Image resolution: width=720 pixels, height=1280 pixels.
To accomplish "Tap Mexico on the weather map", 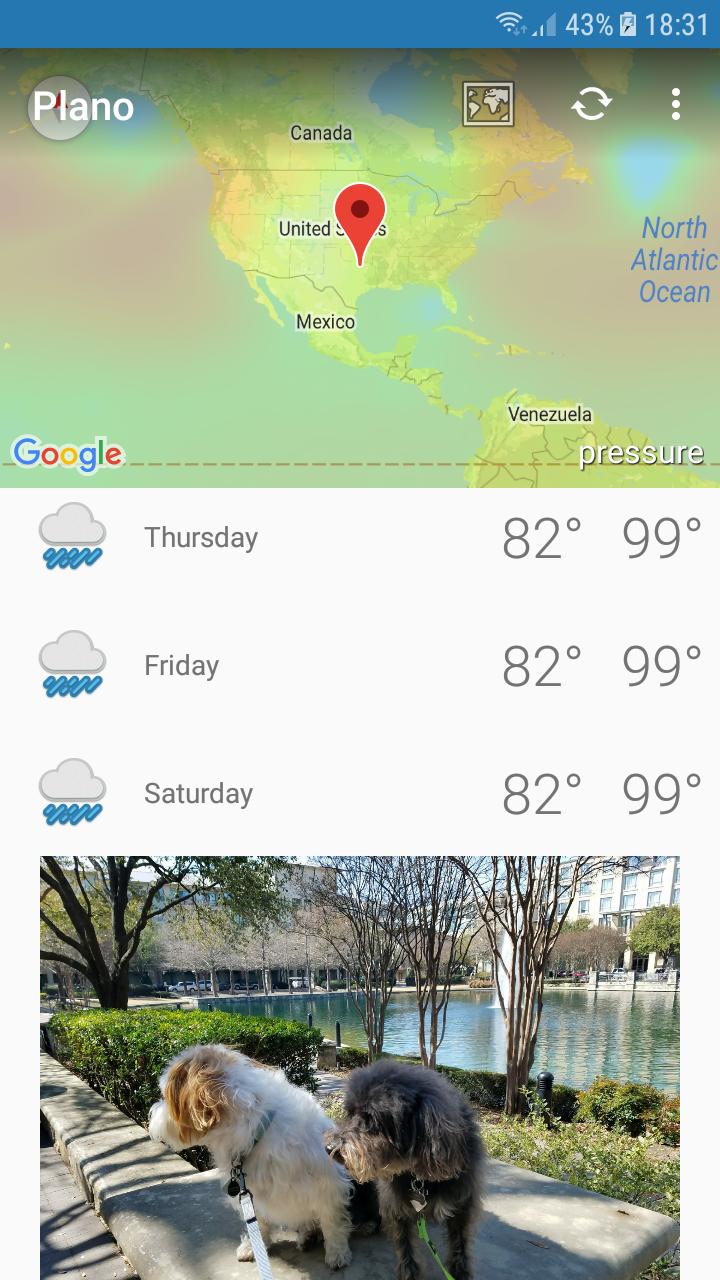I will click(325, 321).
